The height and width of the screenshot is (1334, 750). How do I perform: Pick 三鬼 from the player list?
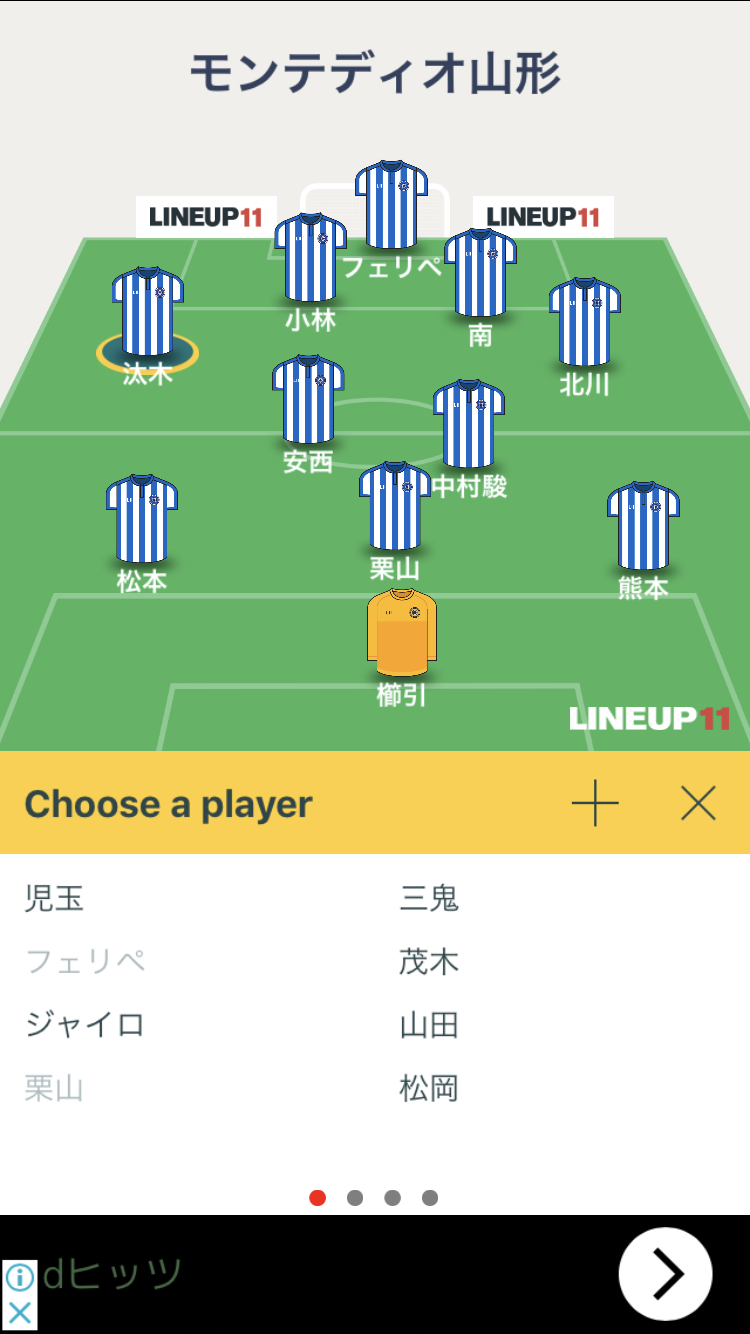click(x=429, y=898)
